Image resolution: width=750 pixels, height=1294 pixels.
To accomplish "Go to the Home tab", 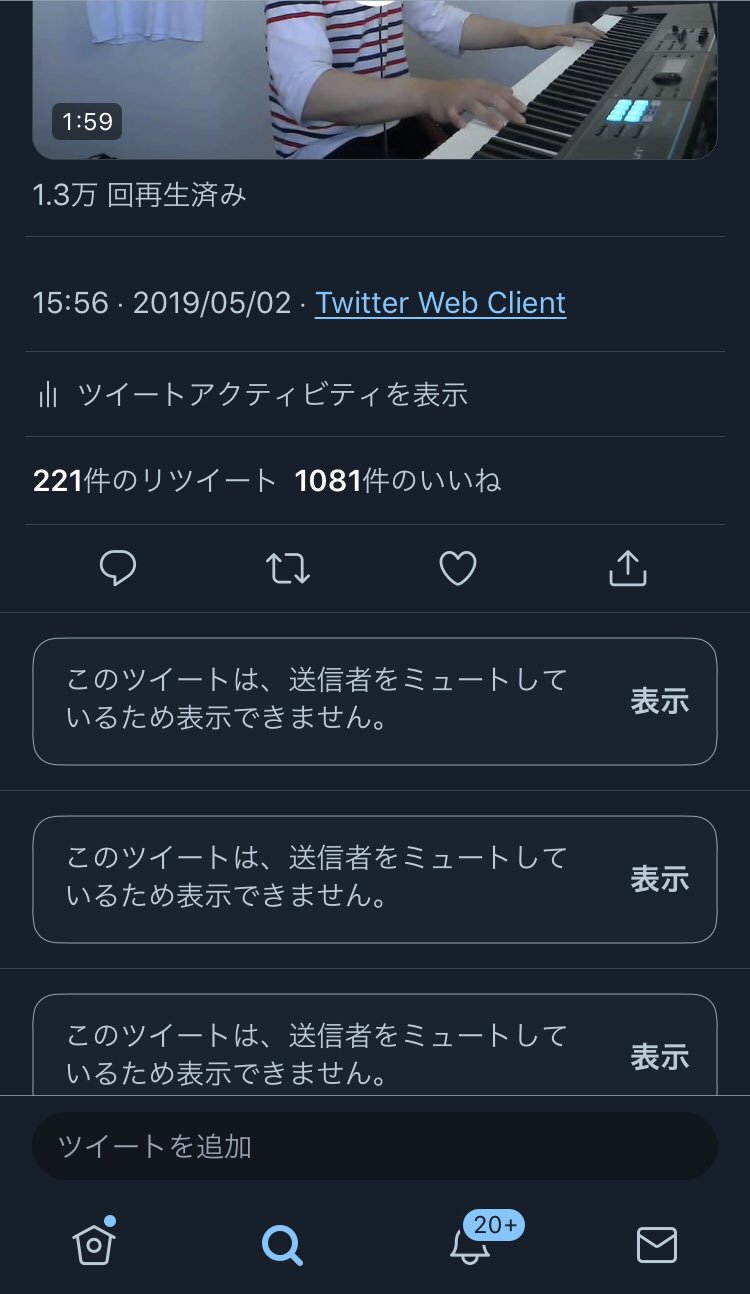I will tap(94, 1243).
